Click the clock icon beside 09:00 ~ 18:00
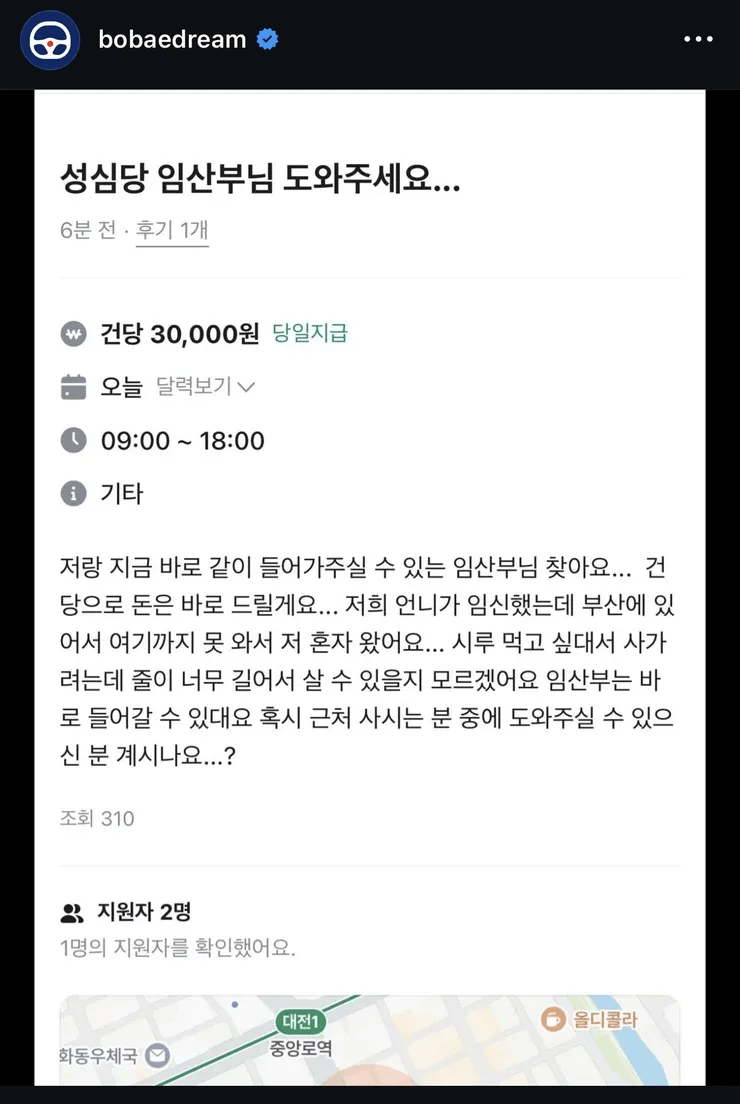Viewport: 740px width, 1104px height. point(71,440)
